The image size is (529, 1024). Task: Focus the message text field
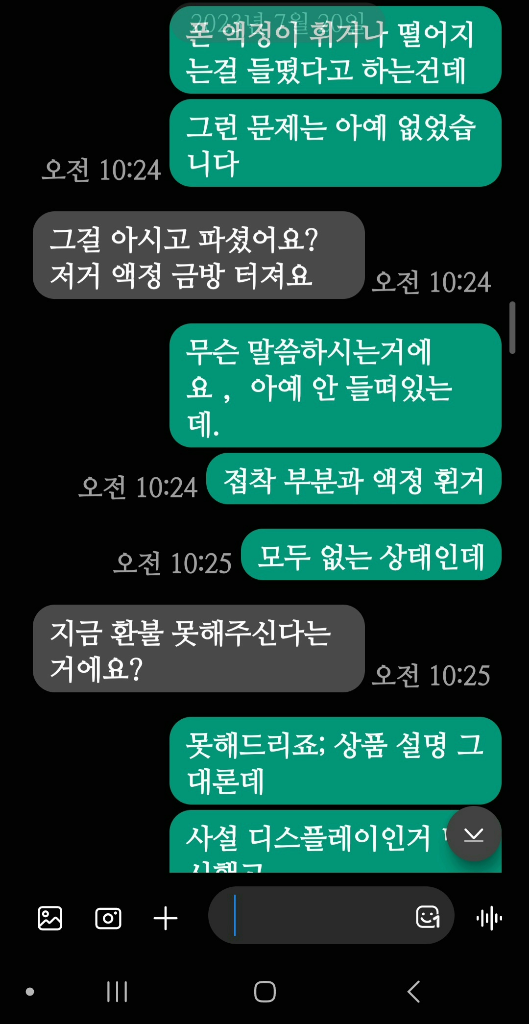coord(320,915)
